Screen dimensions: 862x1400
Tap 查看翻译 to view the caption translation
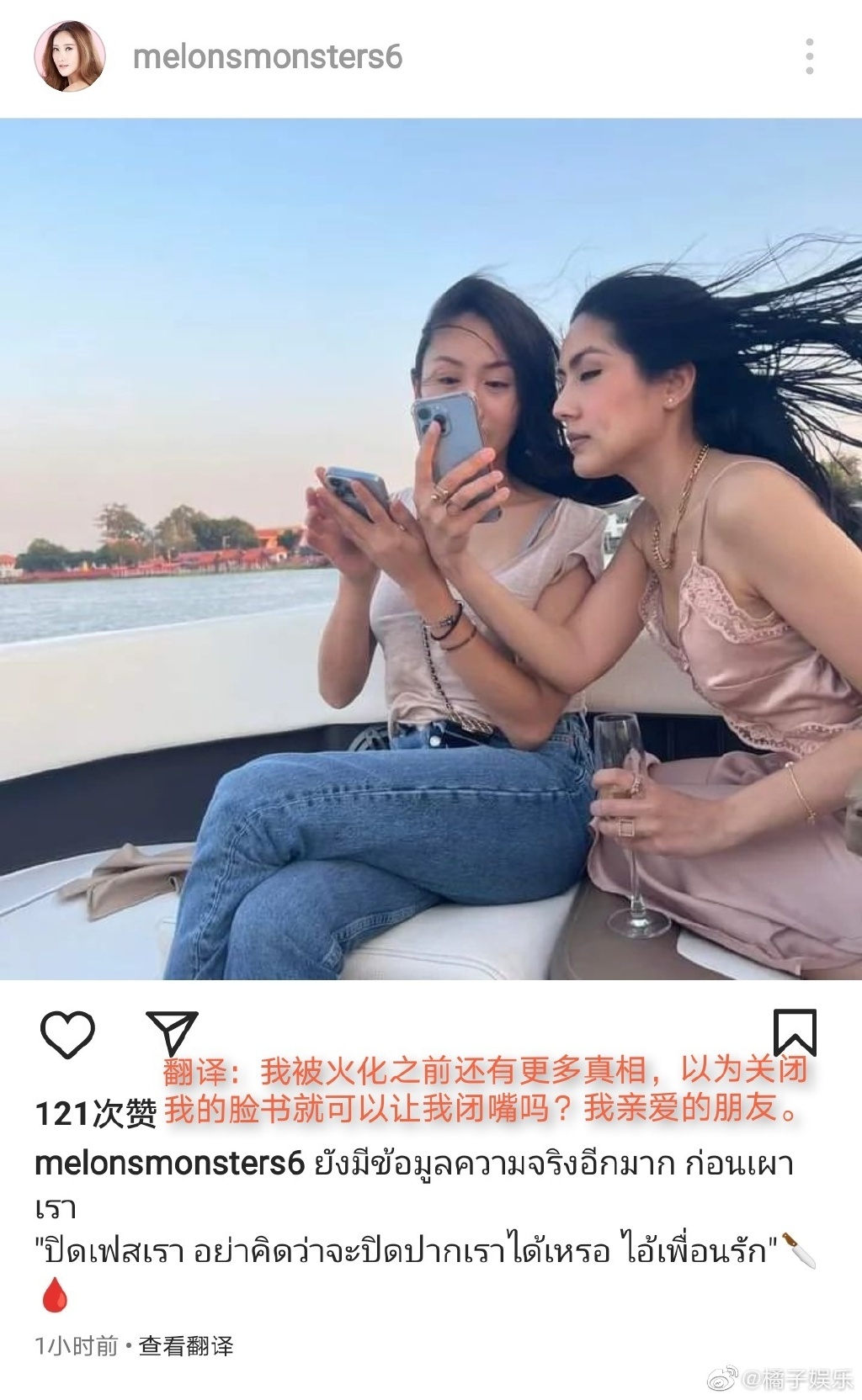coord(186,1346)
